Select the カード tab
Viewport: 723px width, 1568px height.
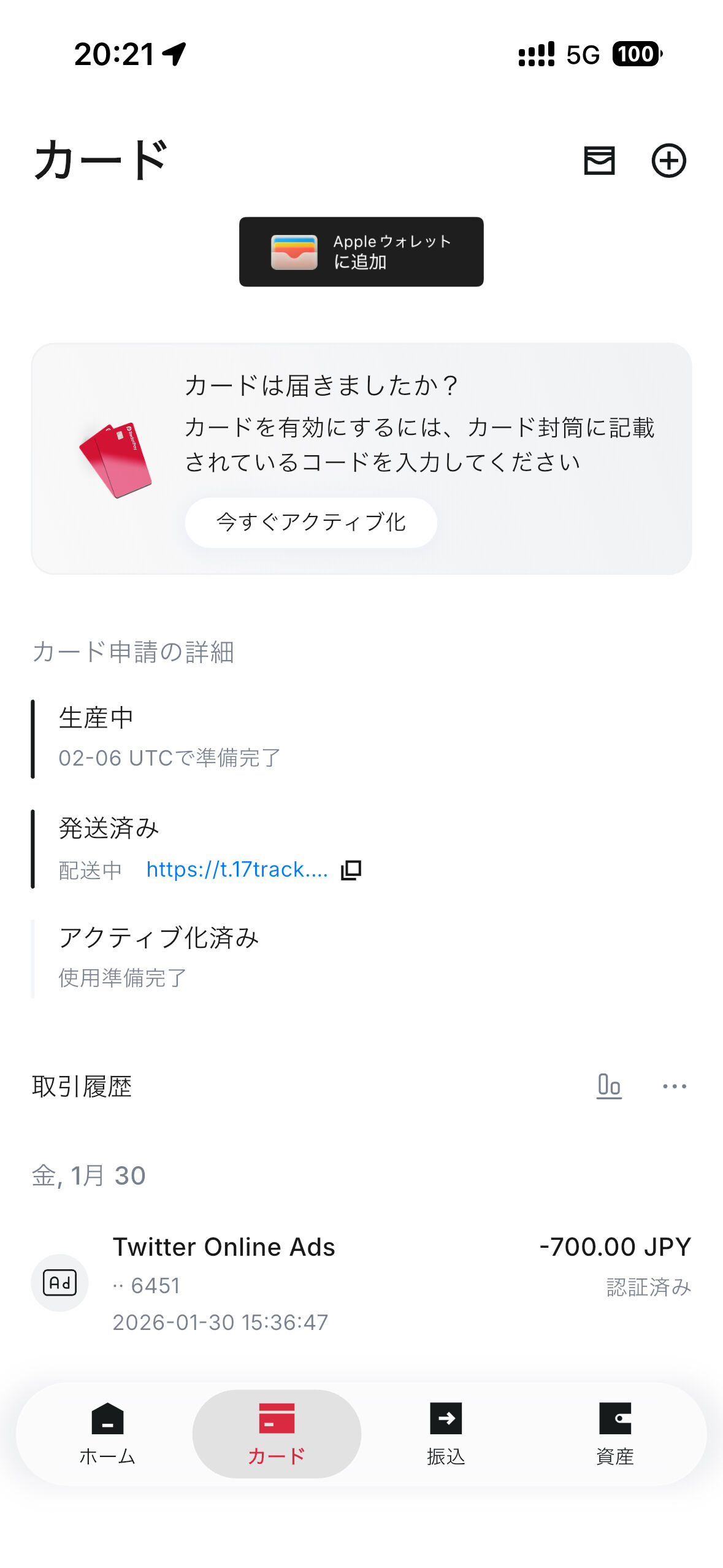click(277, 1433)
